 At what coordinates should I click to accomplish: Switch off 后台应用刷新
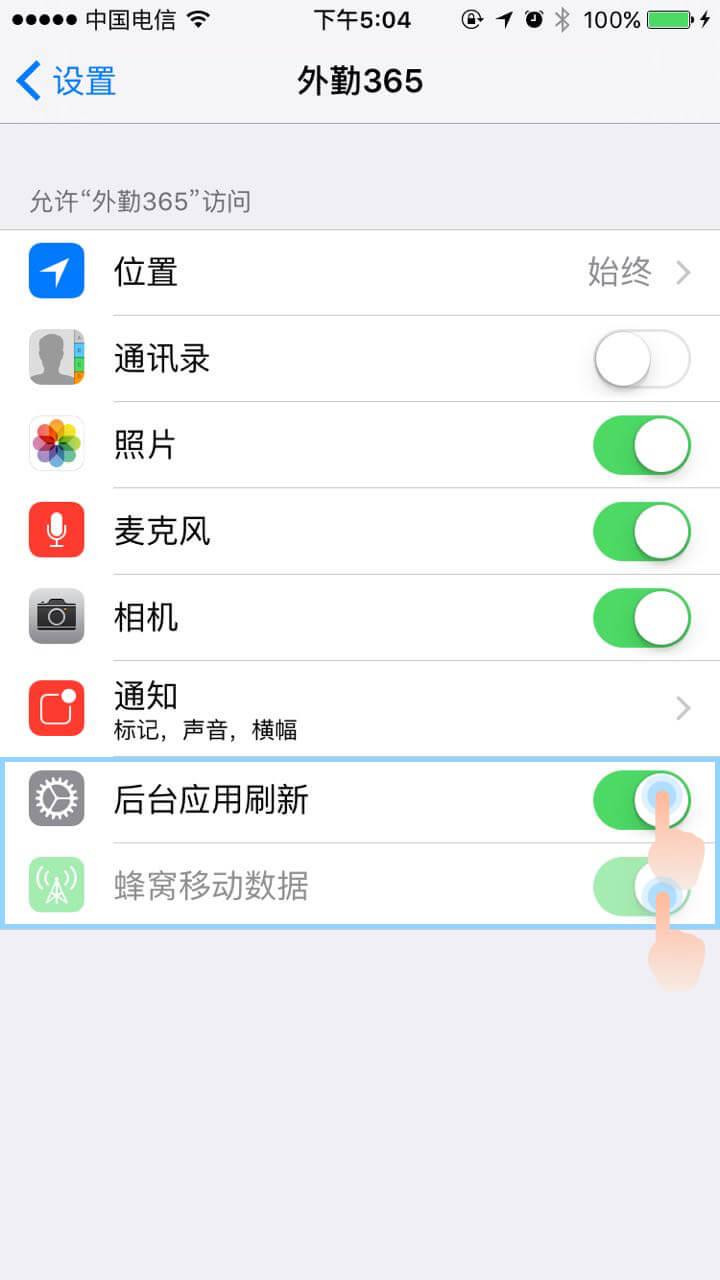641,800
